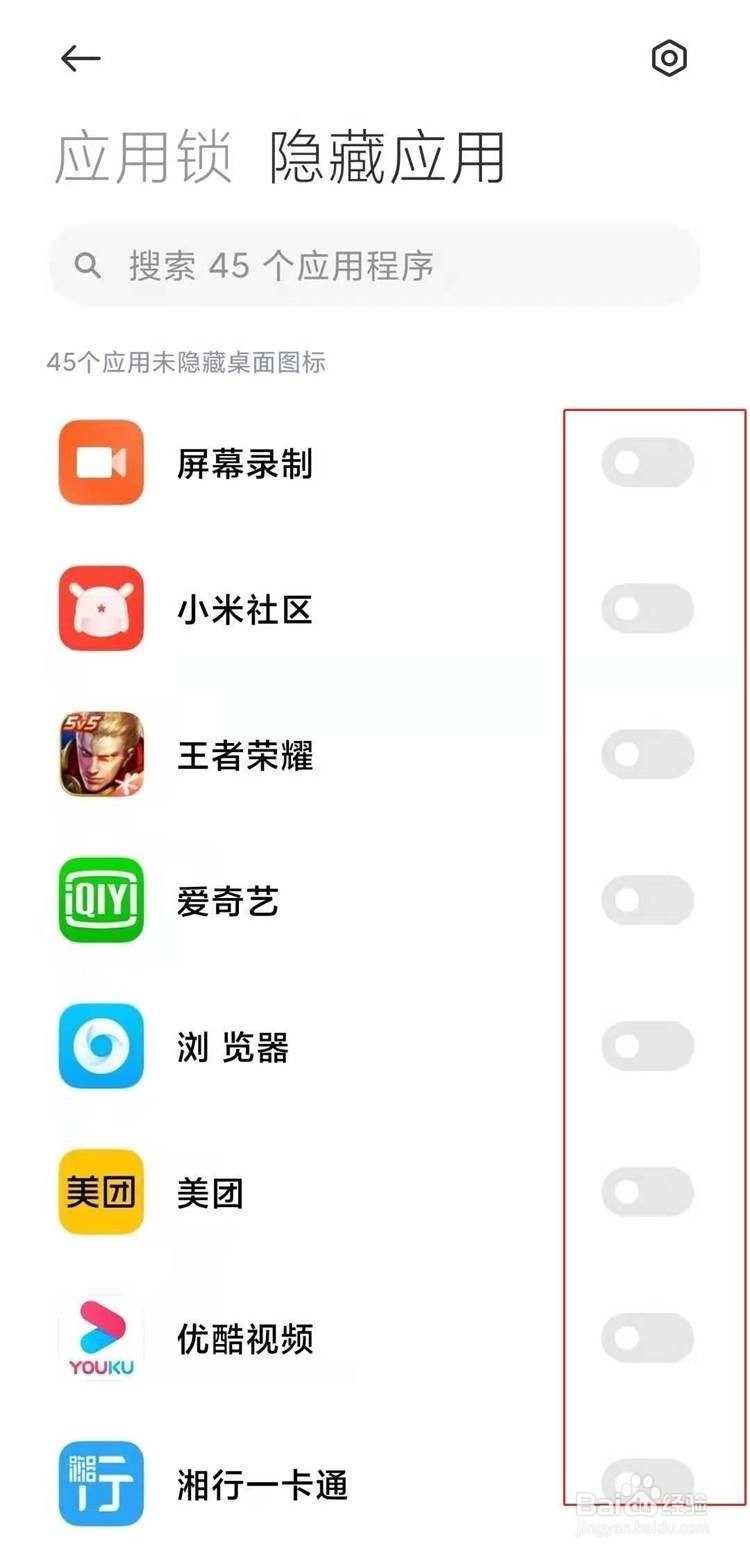Screen dimensions: 750x1554
Task: Toggle the 爱奇艺 hide switch
Action: (647, 900)
